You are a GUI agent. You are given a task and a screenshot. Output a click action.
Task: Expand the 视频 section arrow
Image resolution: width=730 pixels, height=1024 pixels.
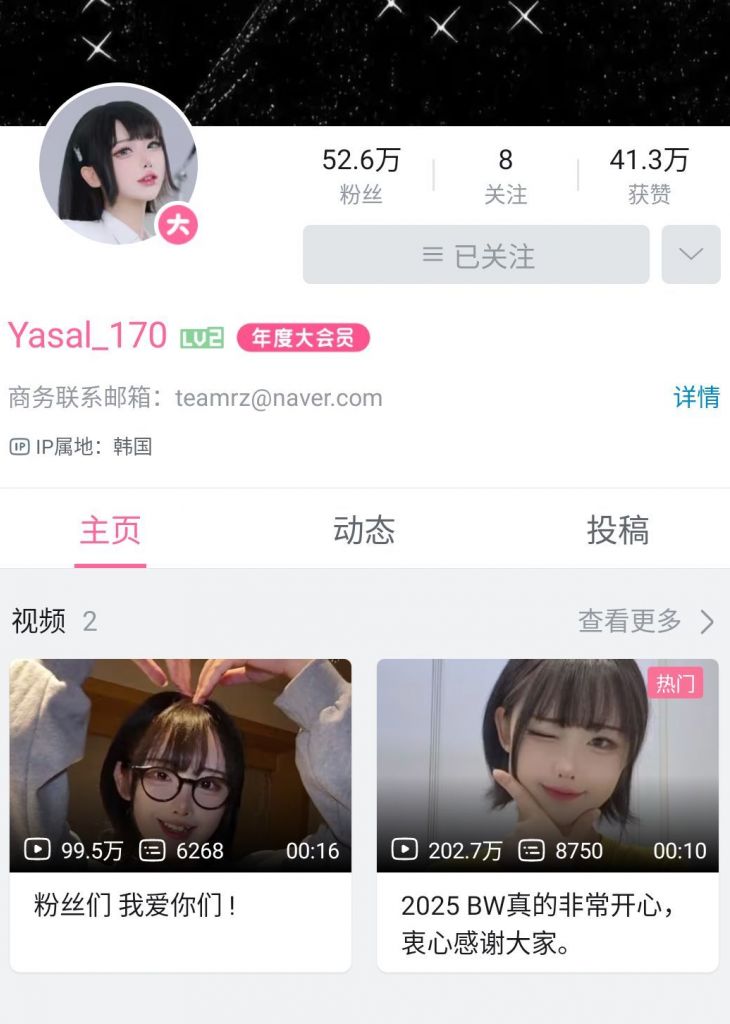pyautogui.click(x=704, y=622)
